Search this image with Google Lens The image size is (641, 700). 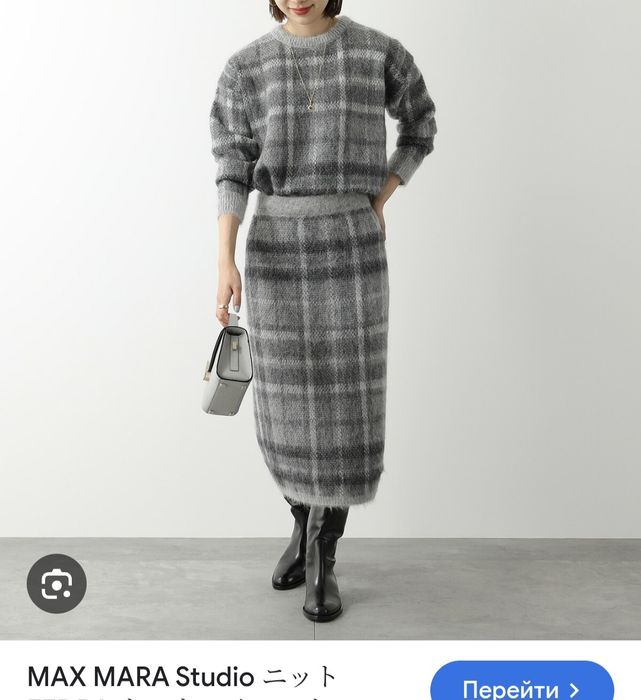56,584
